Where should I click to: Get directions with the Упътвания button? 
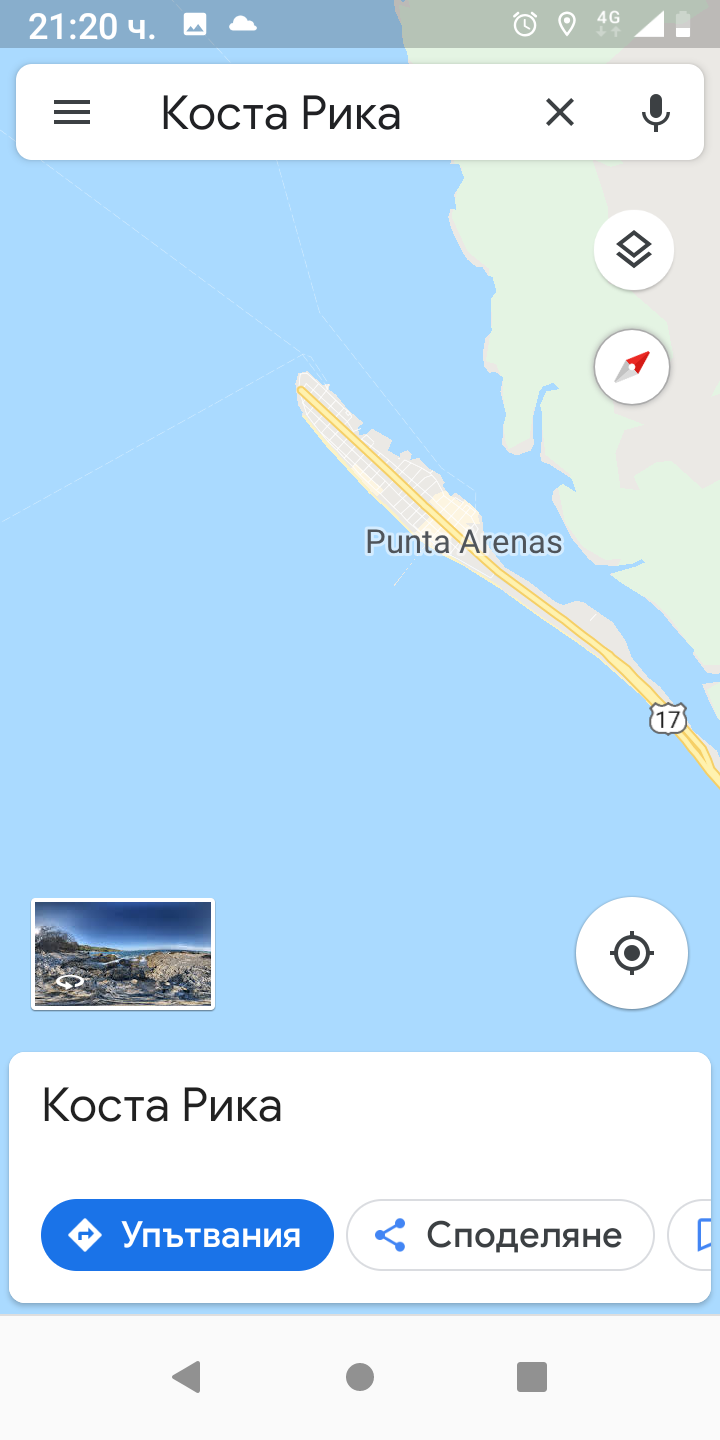click(x=187, y=1235)
